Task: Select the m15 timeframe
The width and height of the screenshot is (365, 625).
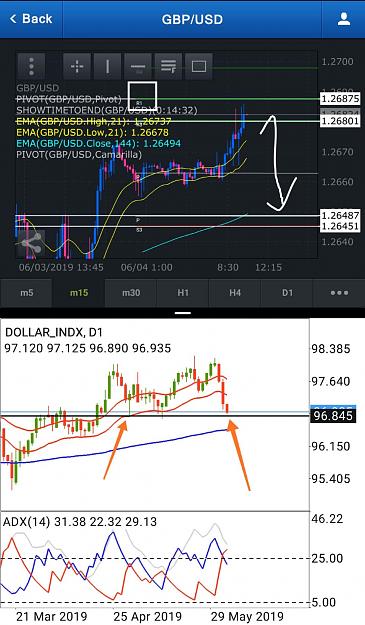Action: click(x=78, y=293)
